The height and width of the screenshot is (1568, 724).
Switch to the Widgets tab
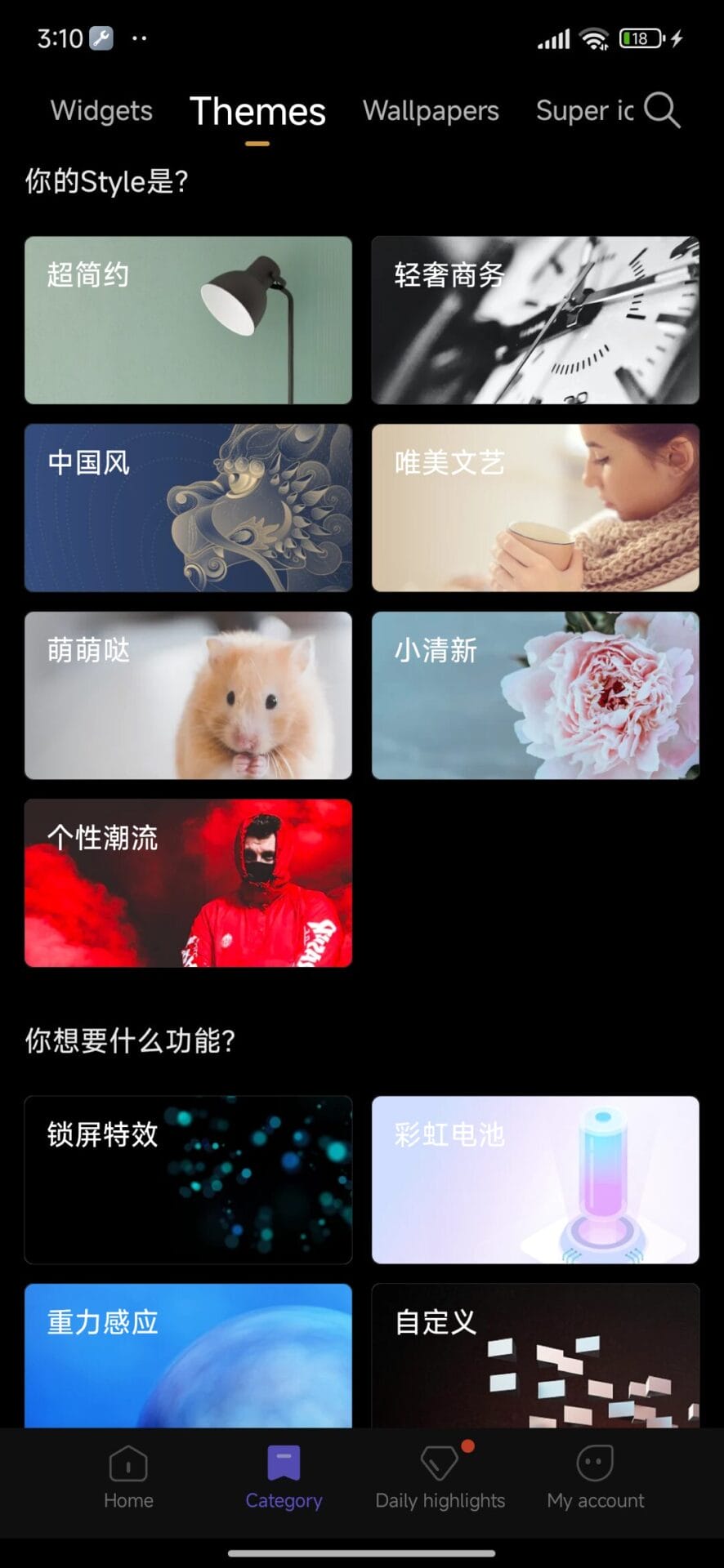pyautogui.click(x=101, y=110)
